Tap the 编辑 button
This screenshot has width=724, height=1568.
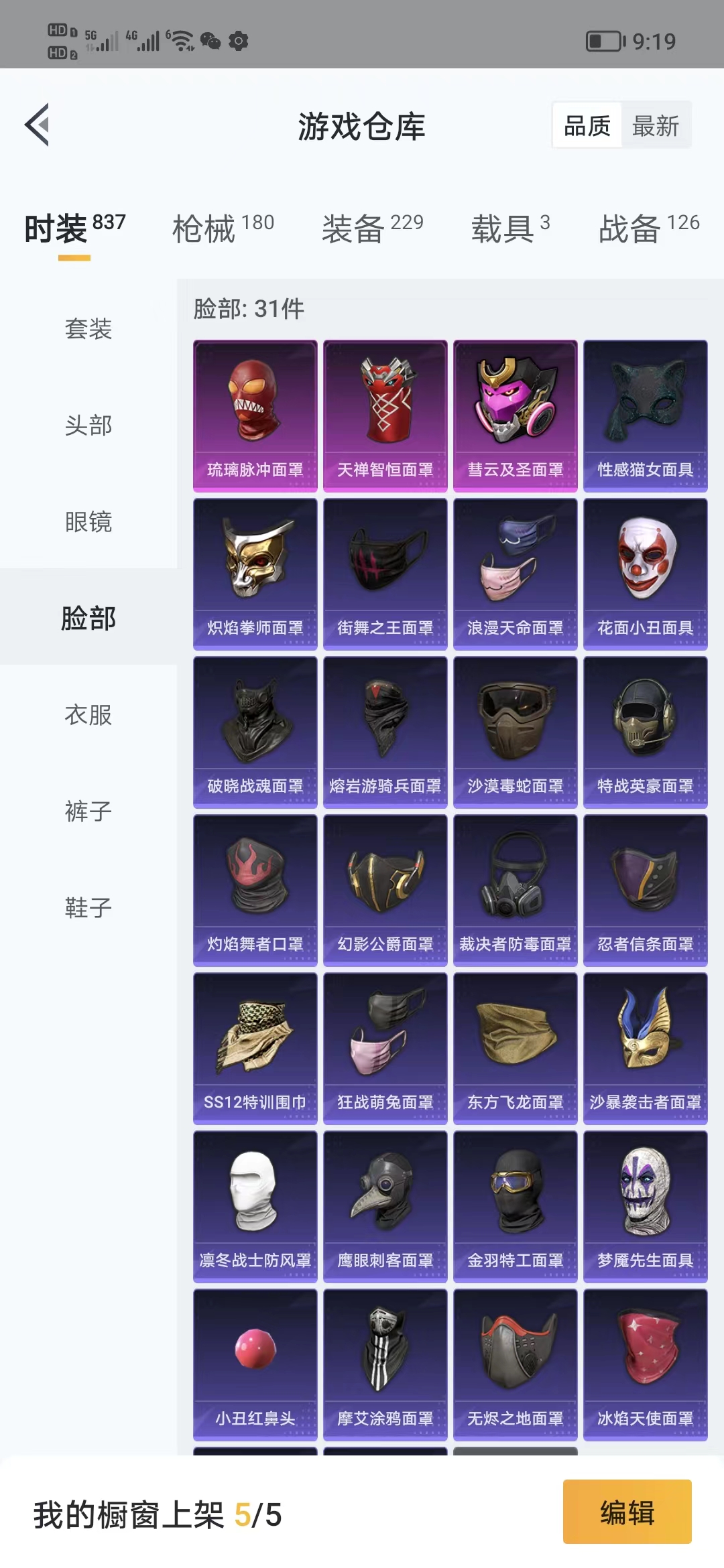point(627,1513)
